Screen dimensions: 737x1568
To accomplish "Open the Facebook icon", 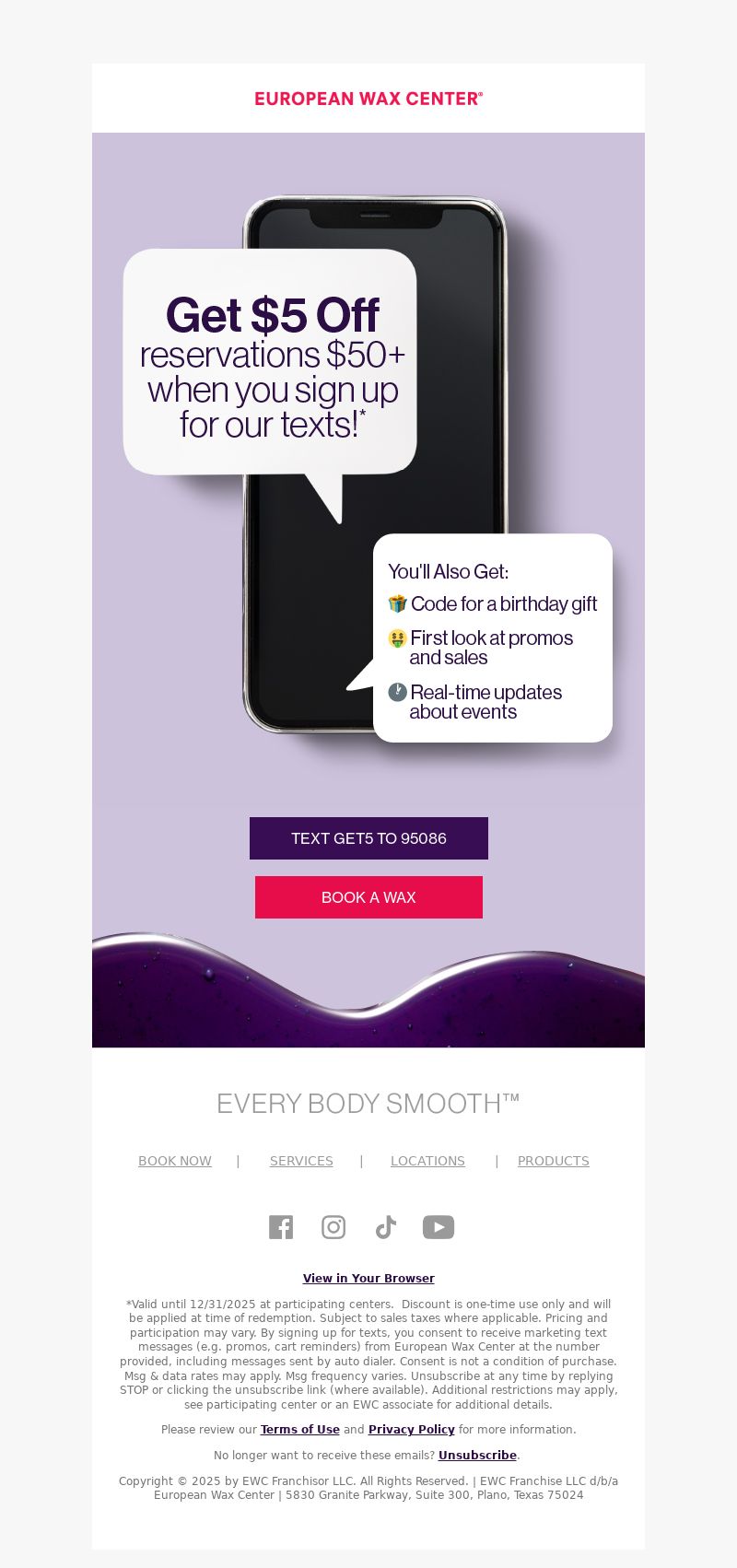I will click(x=281, y=1227).
